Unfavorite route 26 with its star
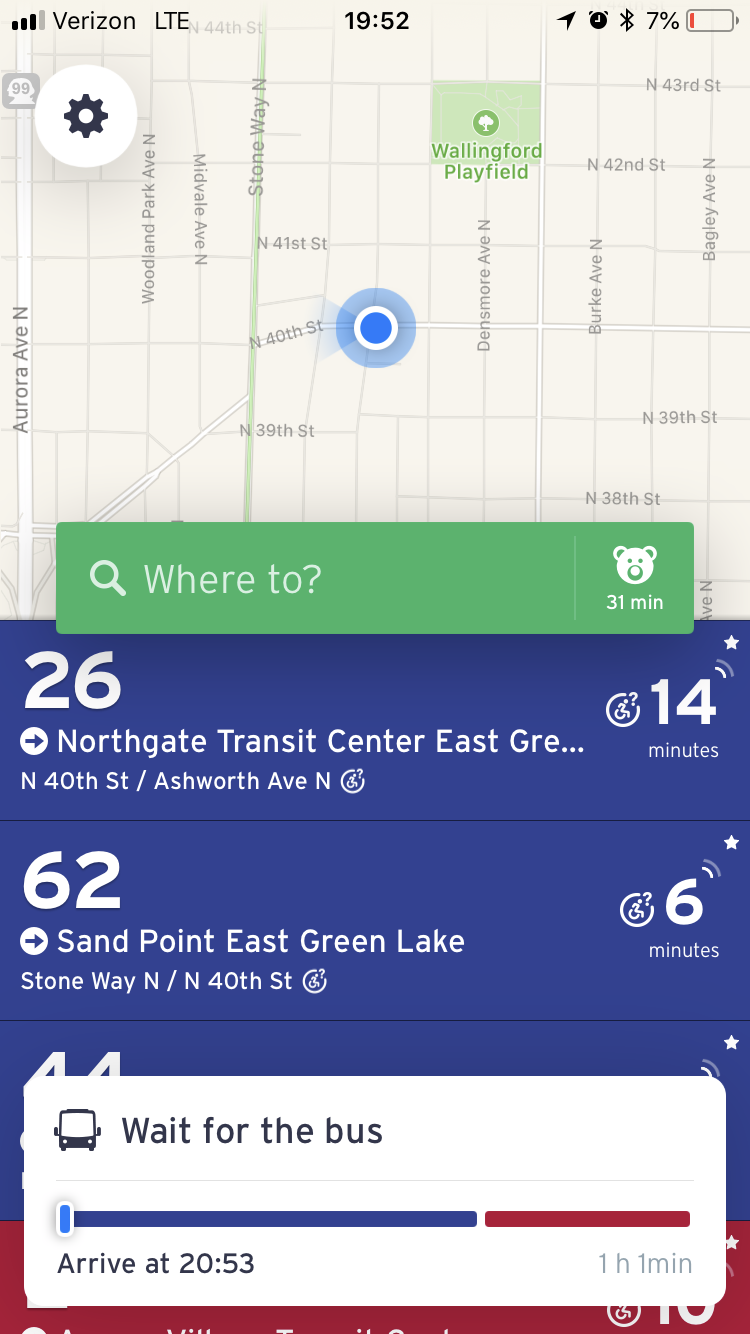The image size is (750, 1334). pyautogui.click(x=731, y=642)
